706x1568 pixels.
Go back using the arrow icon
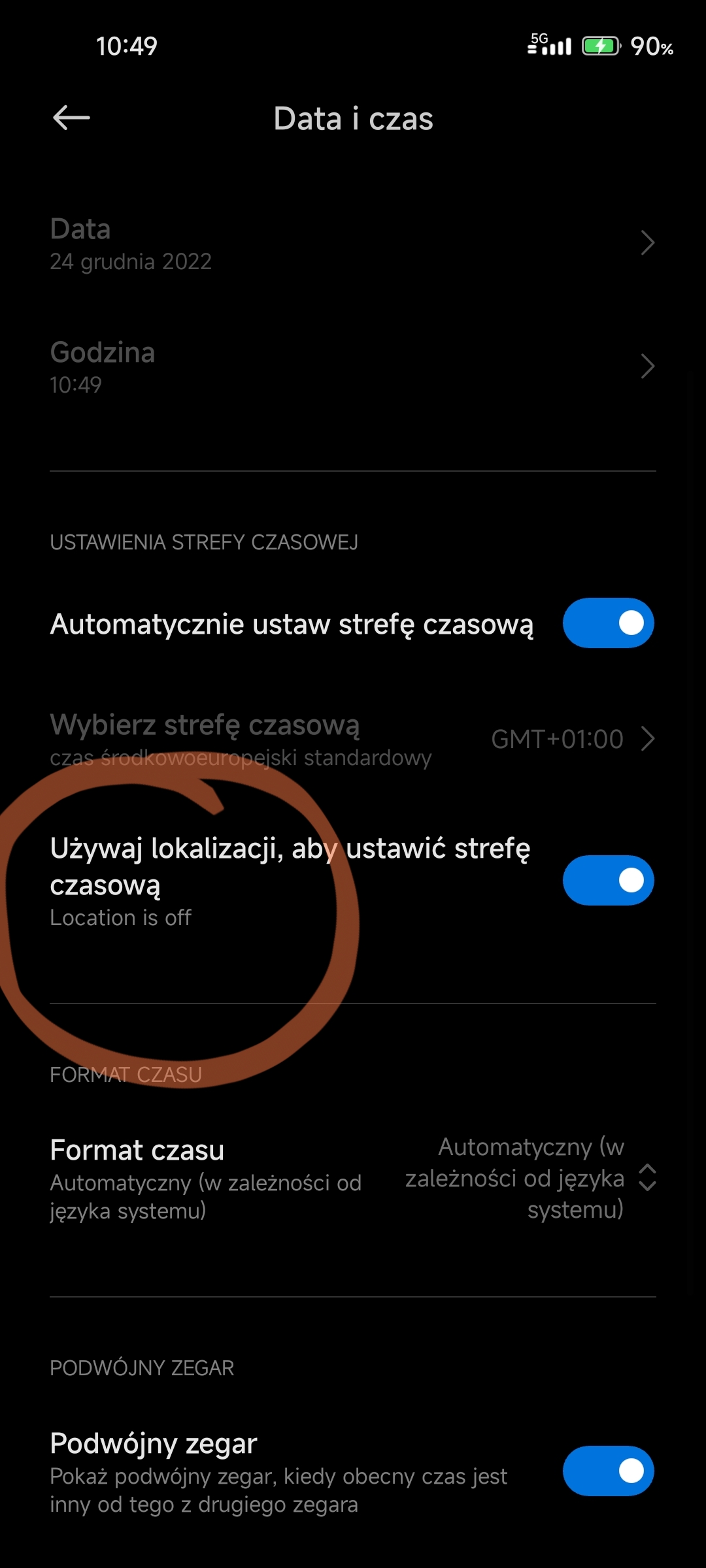click(71, 118)
